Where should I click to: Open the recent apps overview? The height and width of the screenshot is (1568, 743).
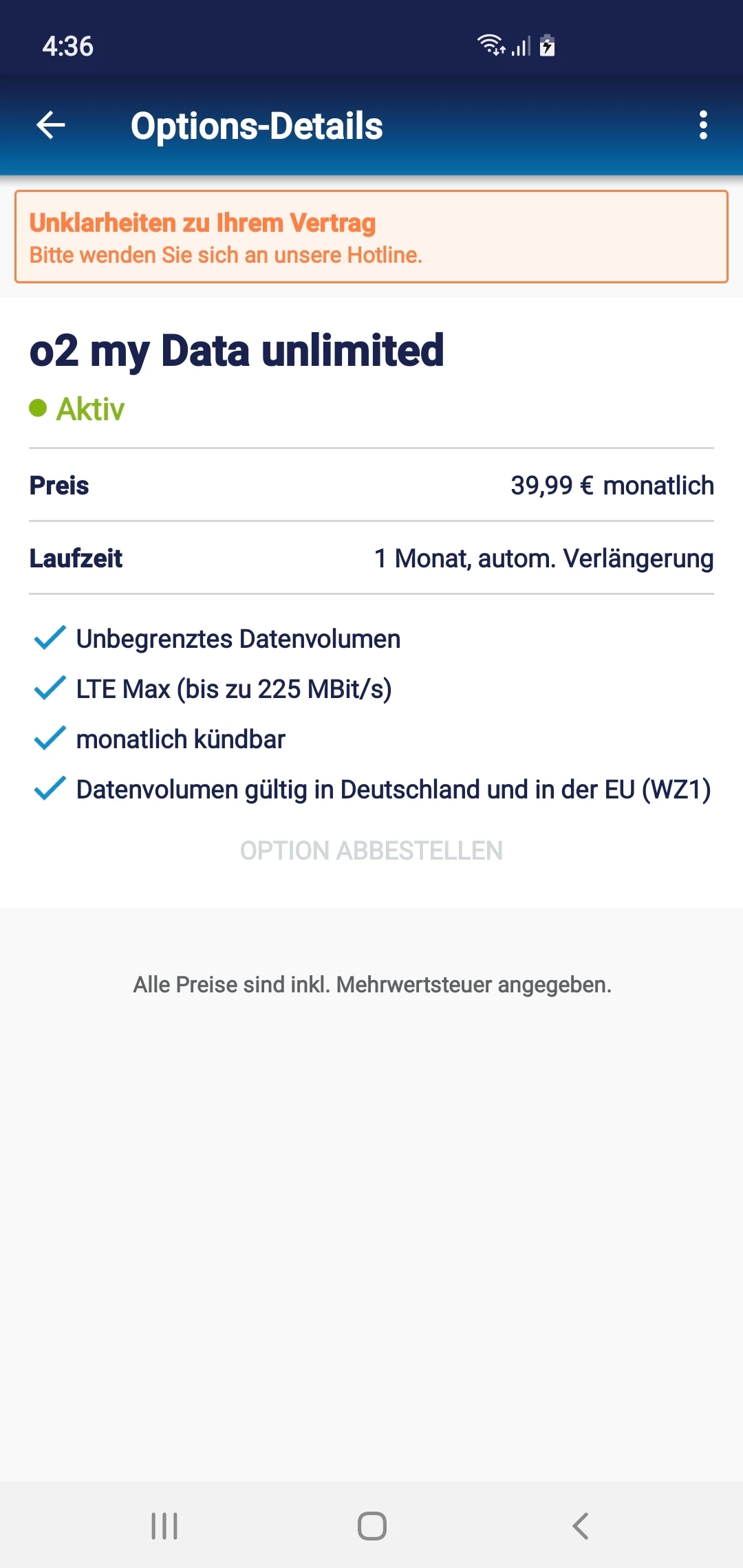click(164, 1526)
